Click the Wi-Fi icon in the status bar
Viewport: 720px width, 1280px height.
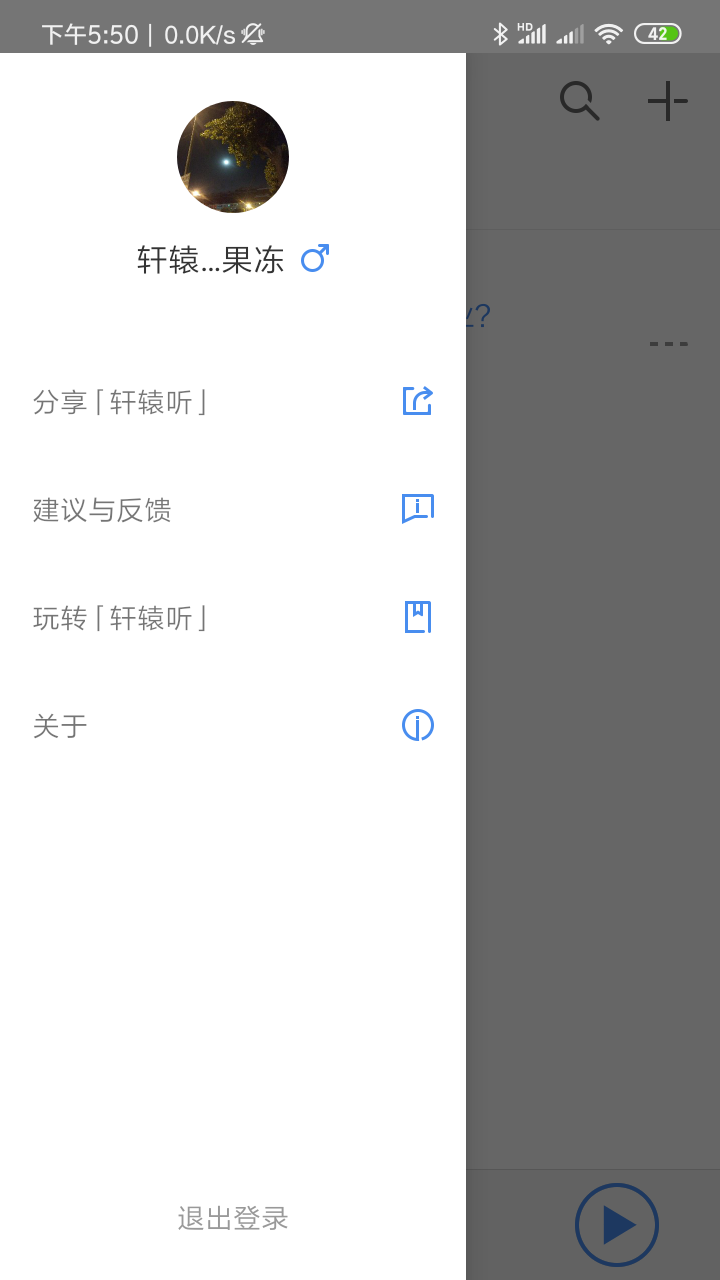click(x=610, y=33)
